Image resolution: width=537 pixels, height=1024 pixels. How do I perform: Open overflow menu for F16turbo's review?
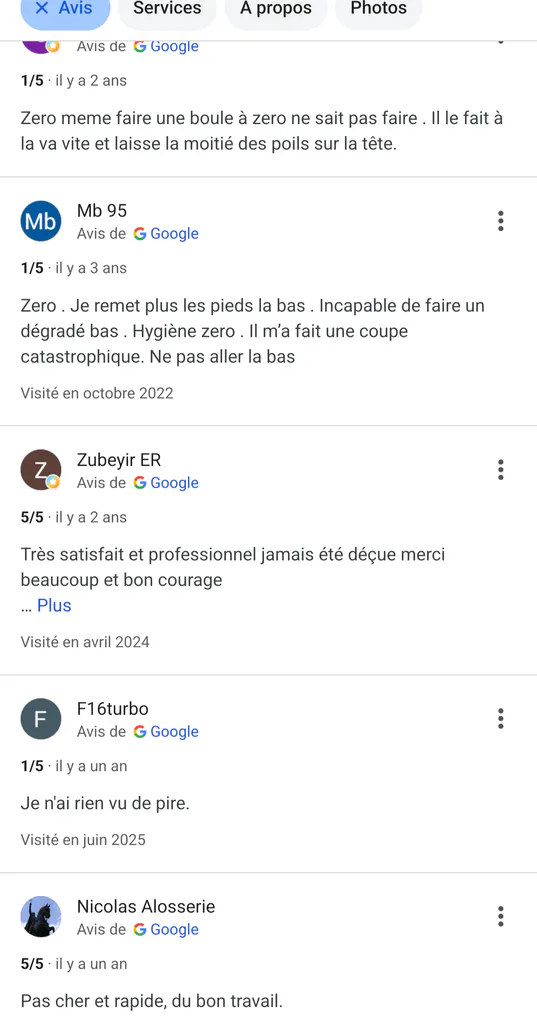[x=500, y=718]
